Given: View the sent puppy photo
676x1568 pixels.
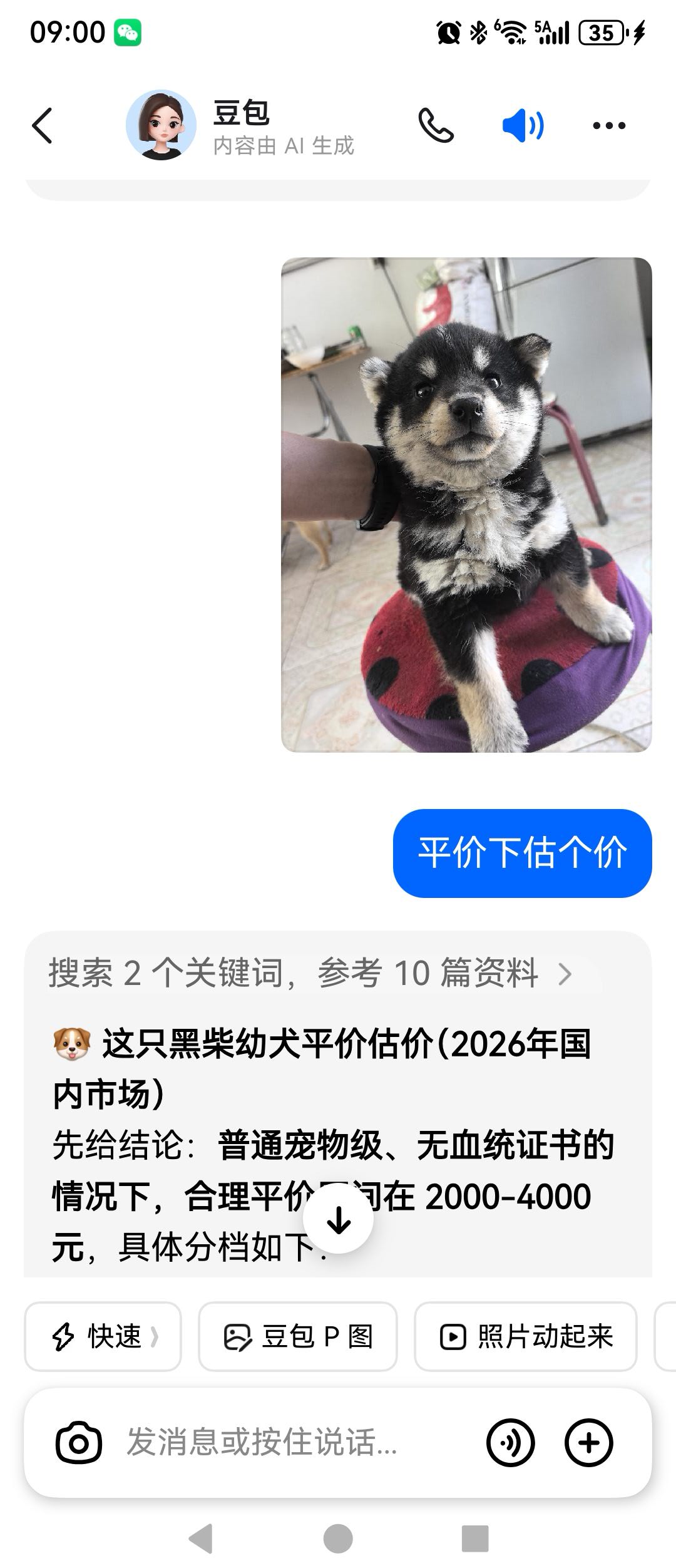Looking at the screenshot, I should tap(466, 504).
